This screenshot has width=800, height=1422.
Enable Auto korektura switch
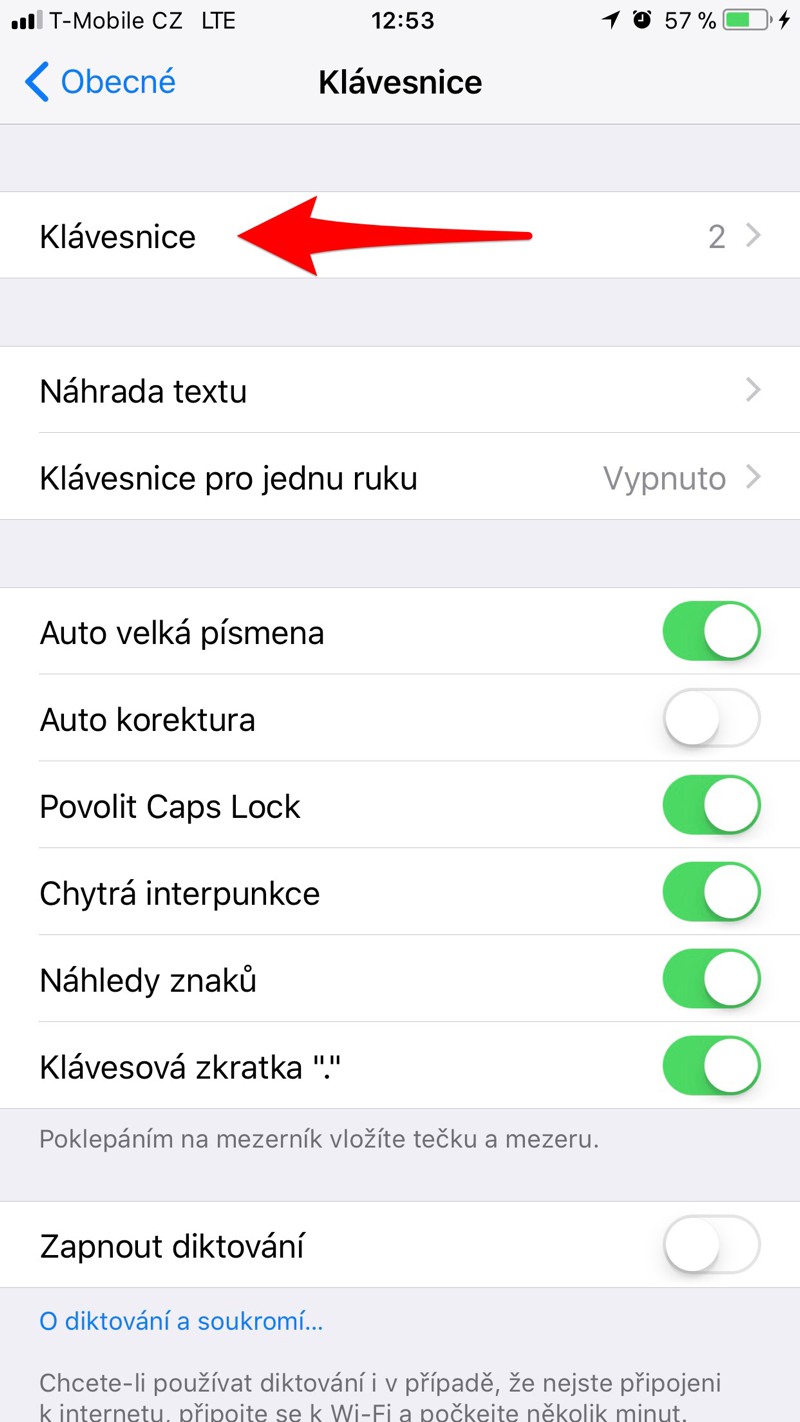pyautogui.click(x=711, y=718)
